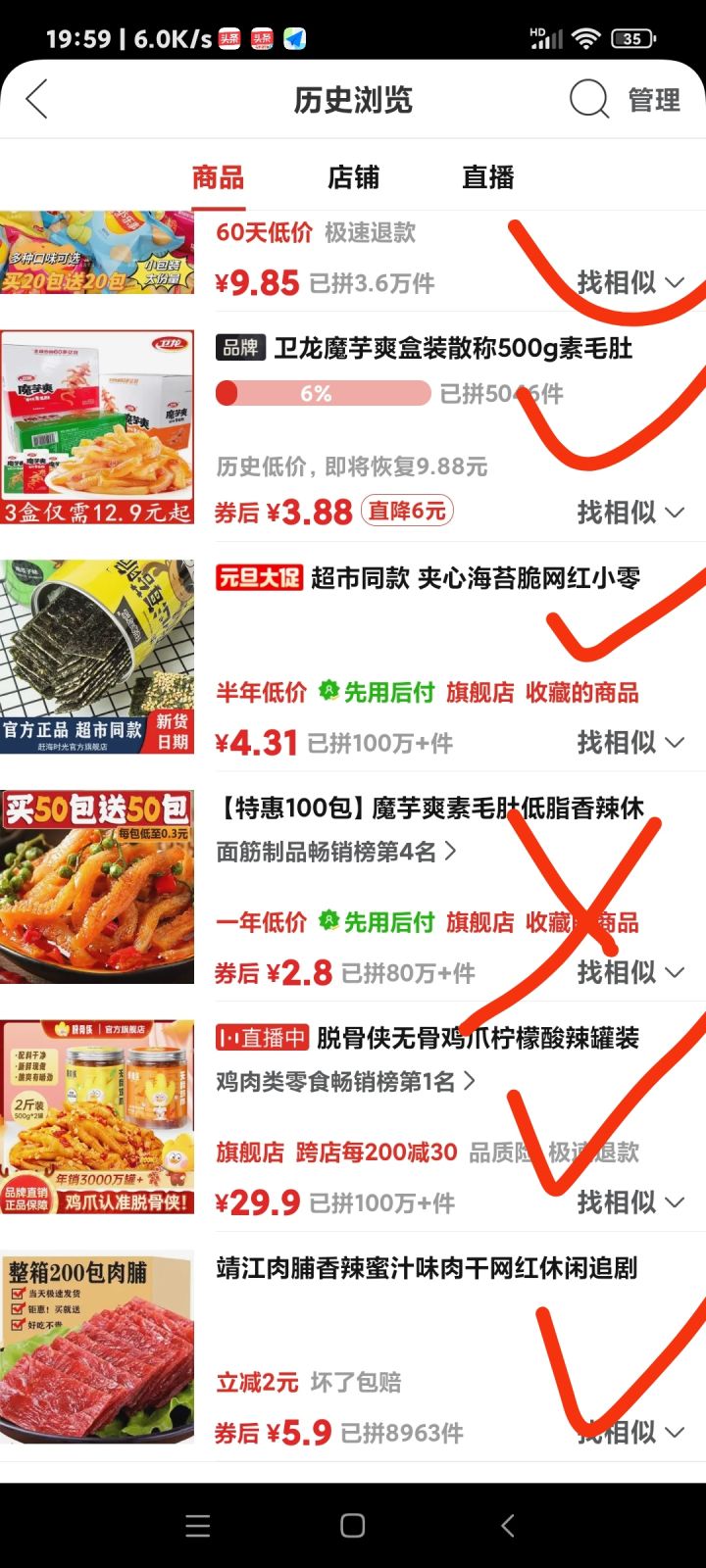
Task: Tap the system home button
Action: click(x=353, y=1526)
